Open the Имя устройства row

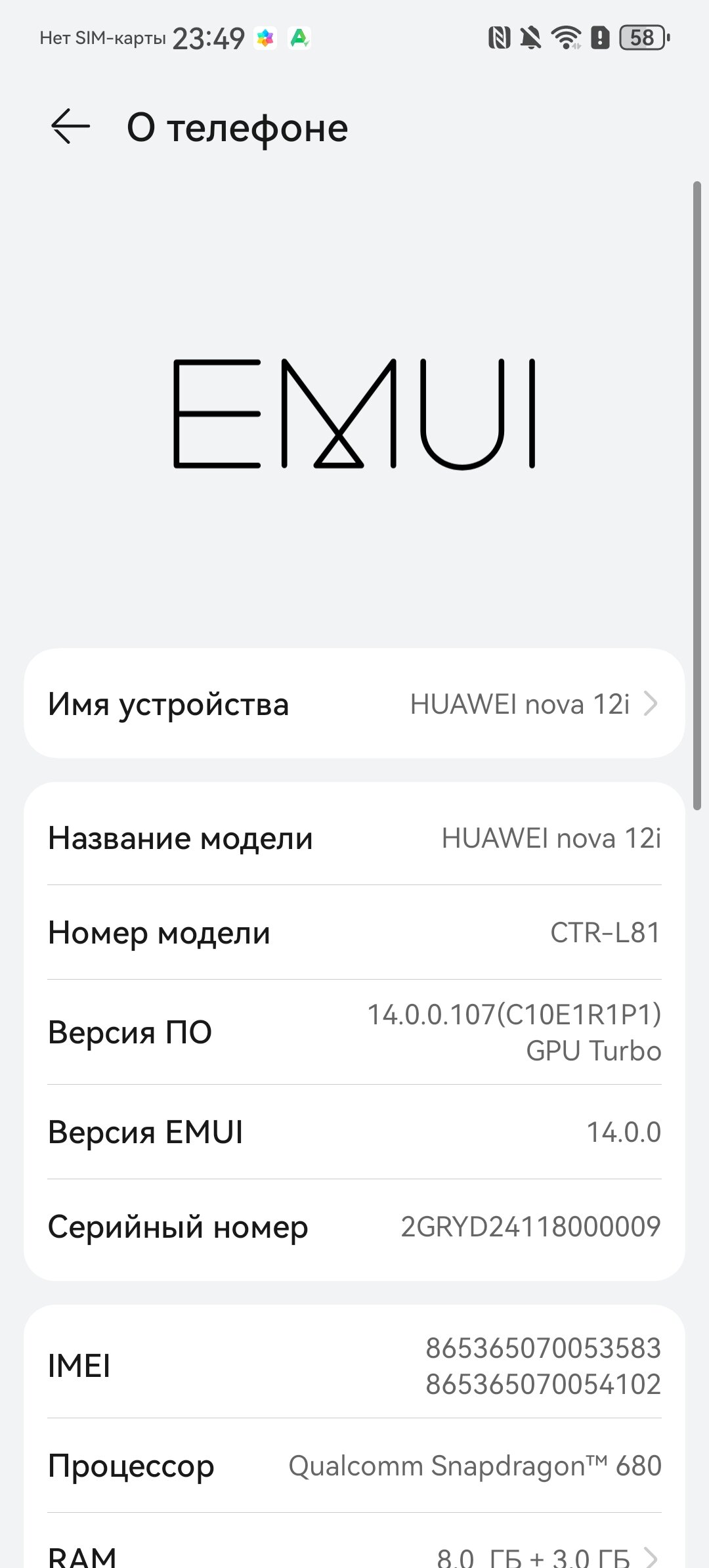[x=354, y=704]
